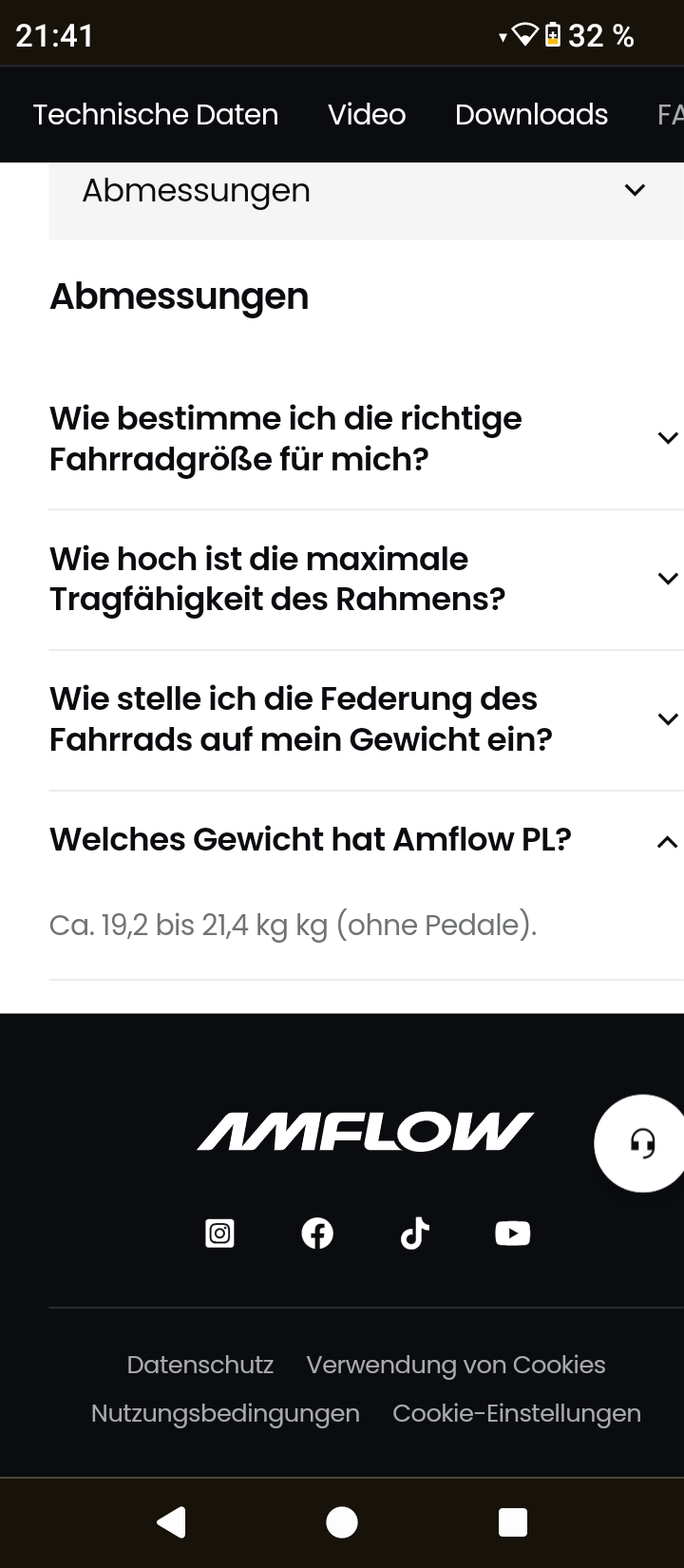Screen dimensions: 684x1568
Task: Open the Amflow Facebook page
Action: pos(317,1233)
